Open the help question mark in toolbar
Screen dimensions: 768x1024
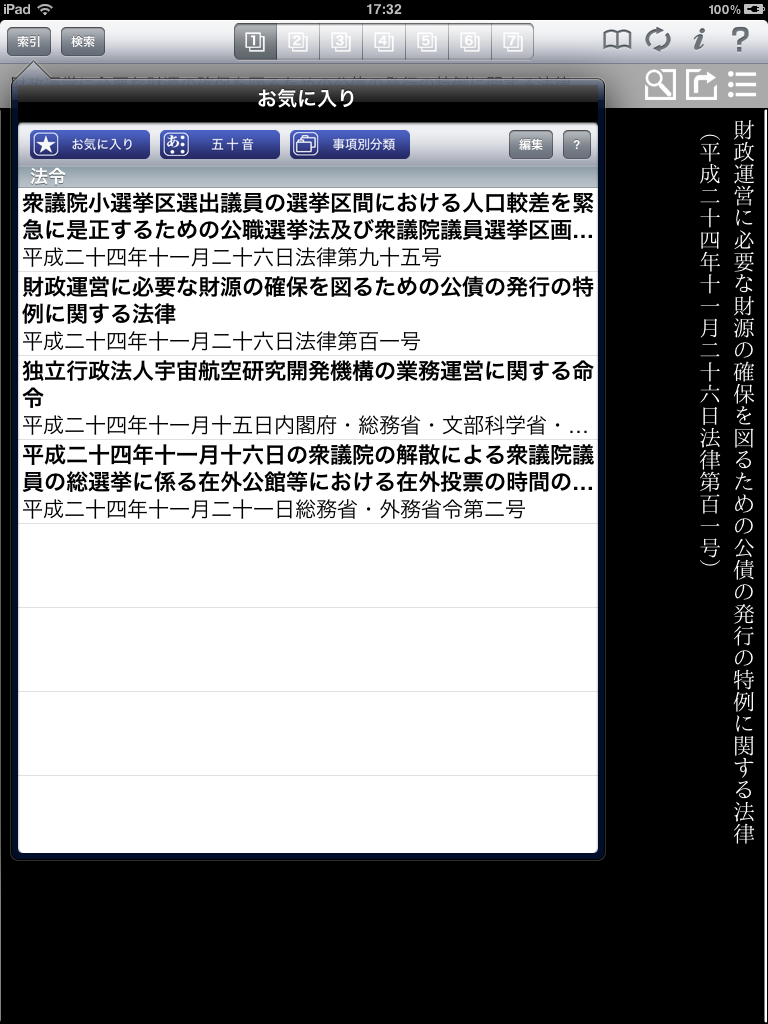pyautogui.click(x=740, y=41)
